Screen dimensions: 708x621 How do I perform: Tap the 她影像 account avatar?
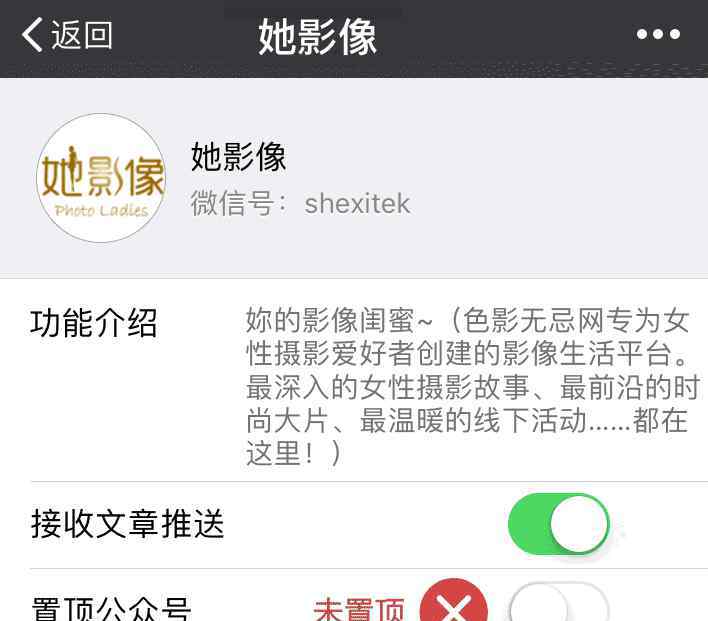[101, 178]
